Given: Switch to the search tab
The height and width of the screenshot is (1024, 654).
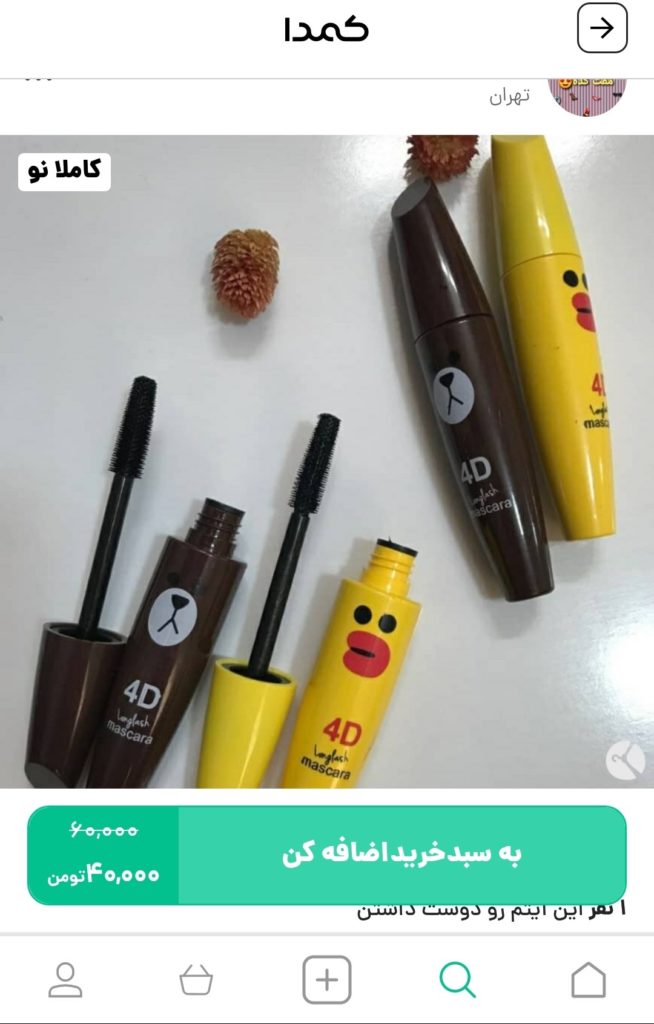Looking at the screenshot, I should 457,980.
